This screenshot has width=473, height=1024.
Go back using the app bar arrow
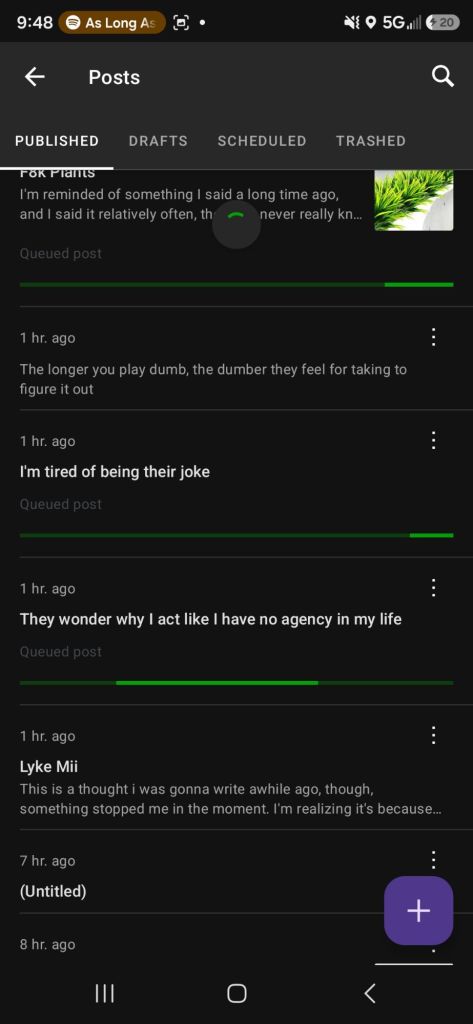pos(35,77)
